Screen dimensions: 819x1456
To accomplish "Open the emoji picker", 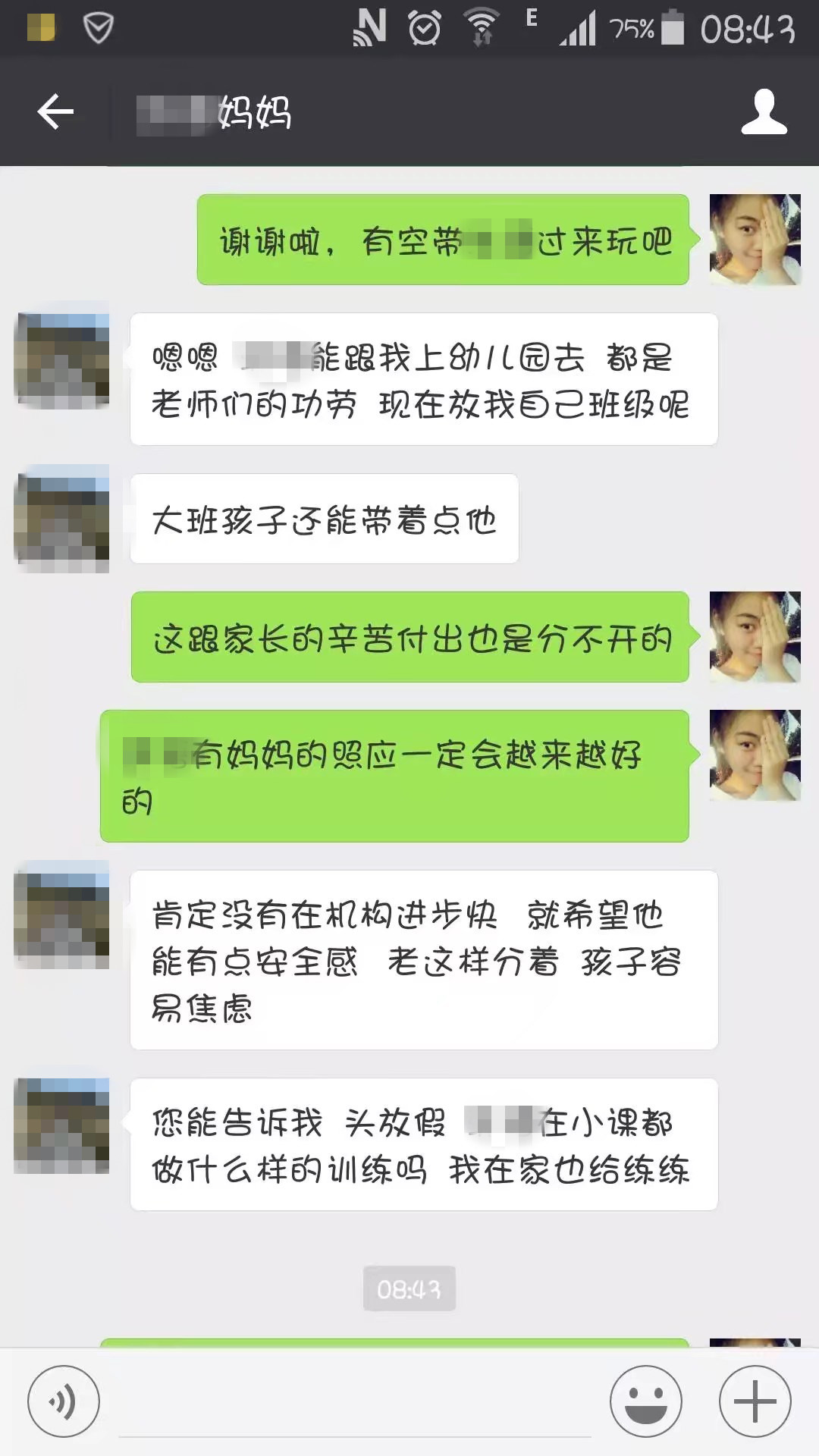I will click(645, 1401).
